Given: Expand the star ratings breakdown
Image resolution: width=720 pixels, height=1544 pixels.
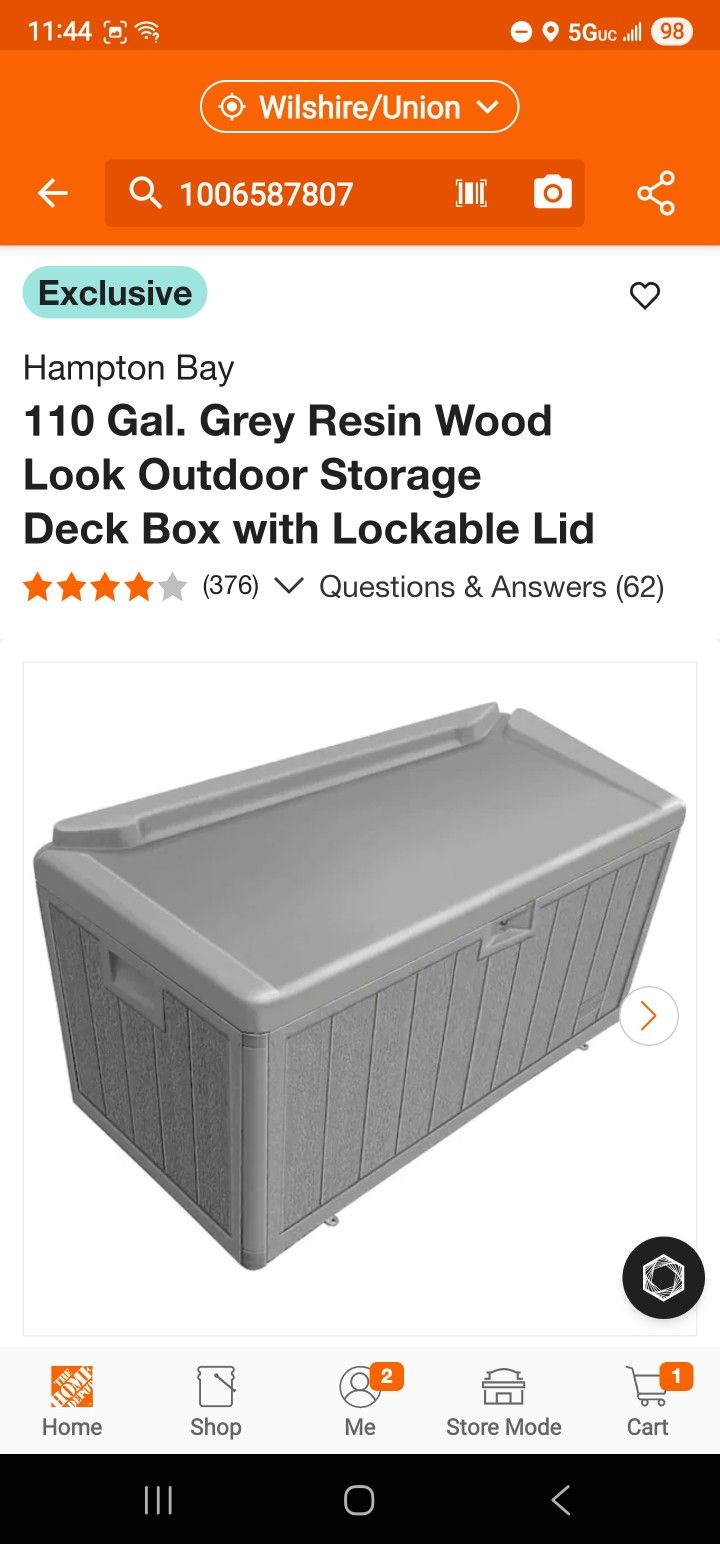Looking at the screenshot, I should tap(289, 587).
